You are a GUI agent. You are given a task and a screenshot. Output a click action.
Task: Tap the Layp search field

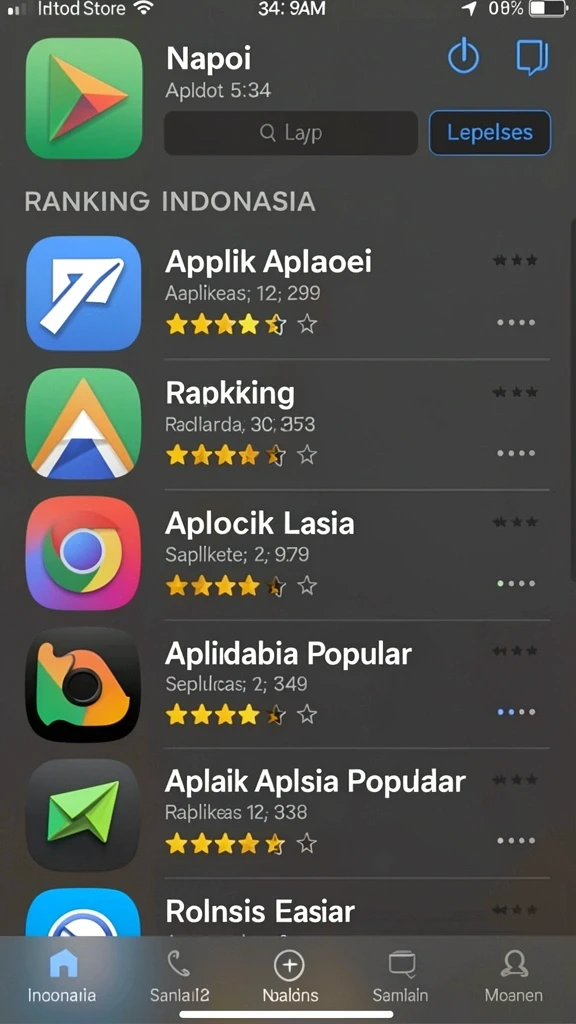click(x=291, y=133)
